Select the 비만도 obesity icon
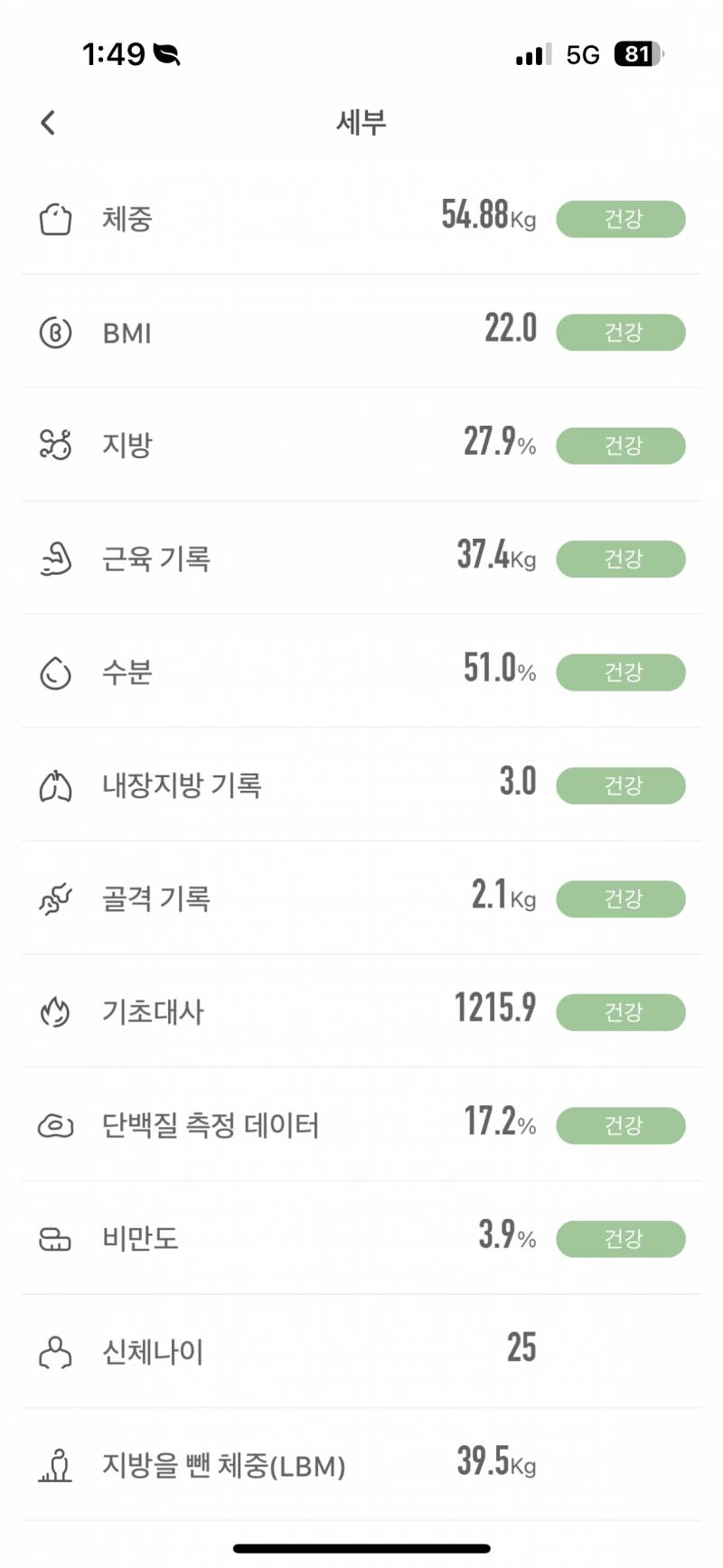The height and width of the screenshot is (1568, 723). (x=56, y=1239)
